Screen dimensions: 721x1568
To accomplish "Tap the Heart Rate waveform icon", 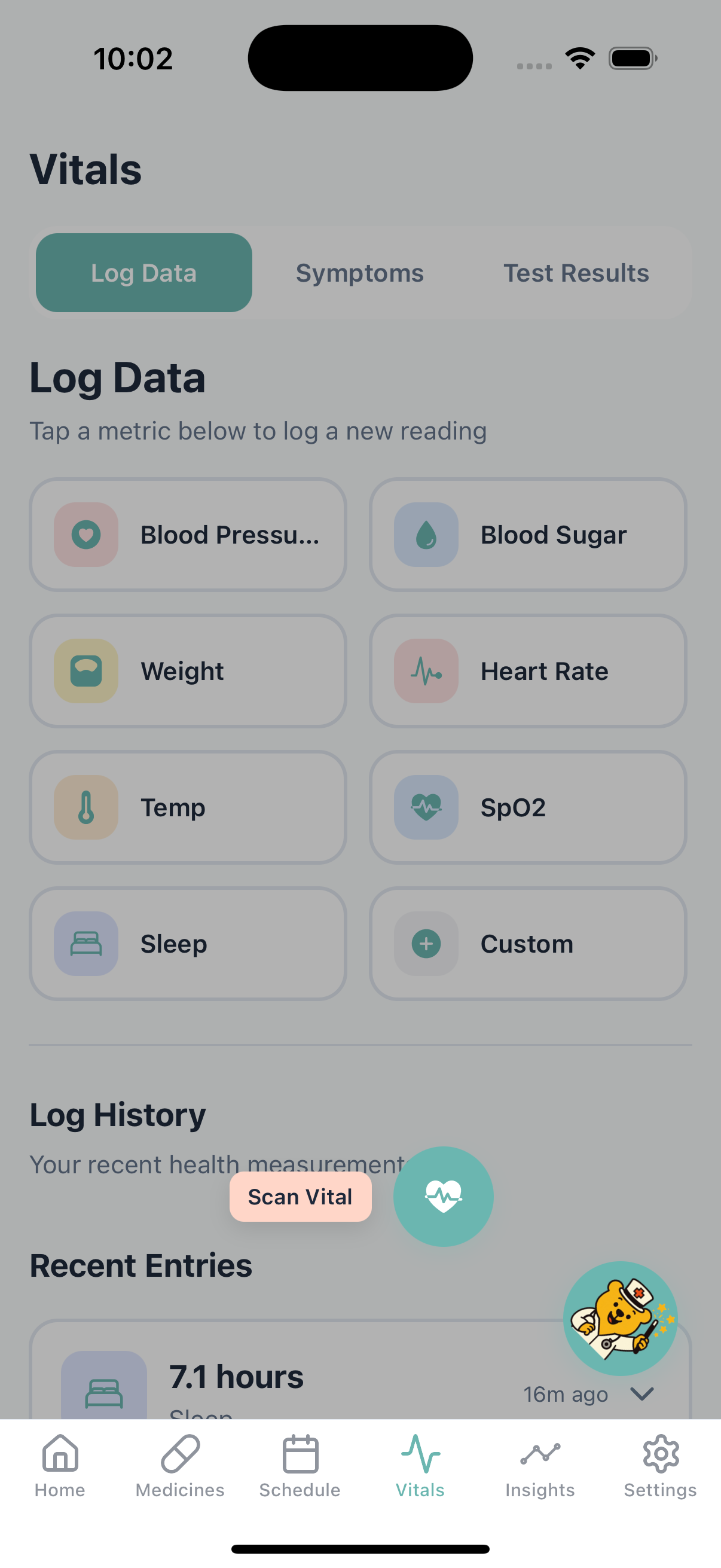I will click(426, 672).
